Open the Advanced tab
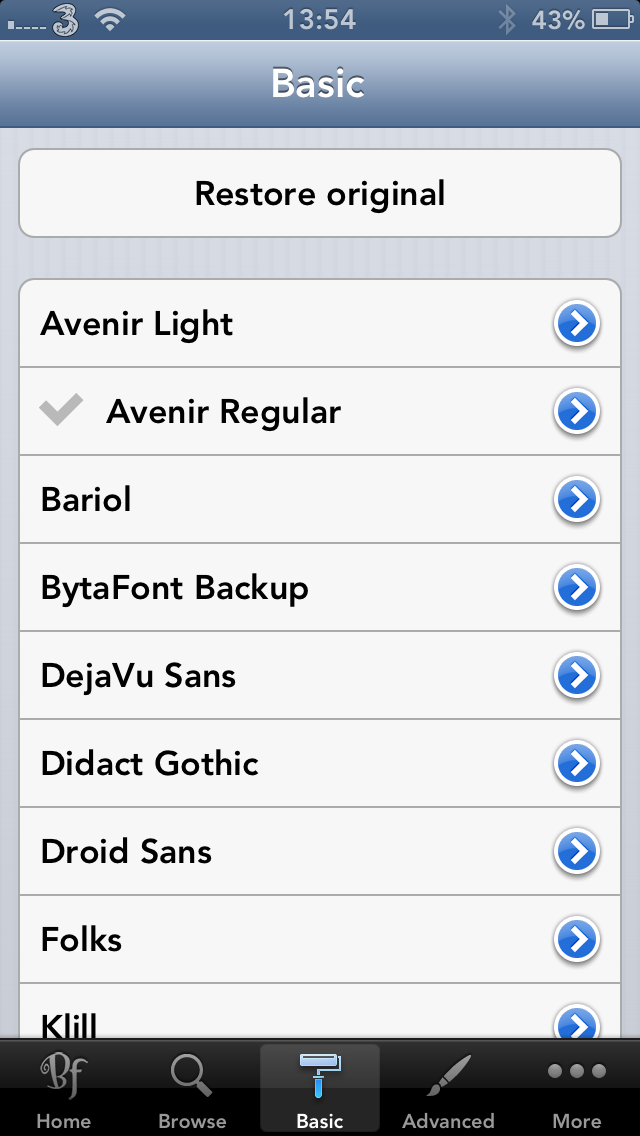 point(448,1089)
